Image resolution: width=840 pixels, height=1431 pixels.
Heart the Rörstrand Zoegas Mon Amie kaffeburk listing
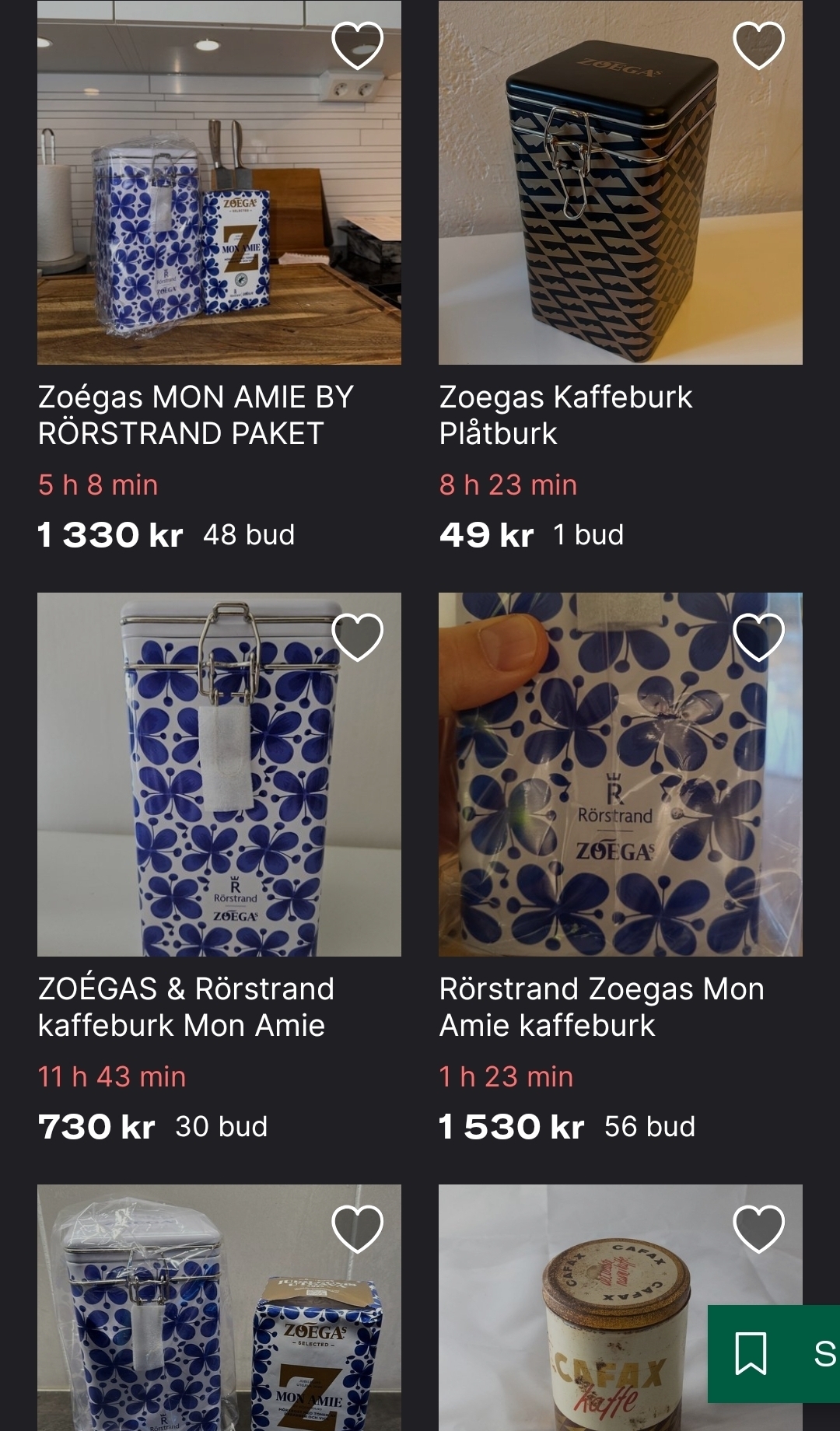coord(758,637)
